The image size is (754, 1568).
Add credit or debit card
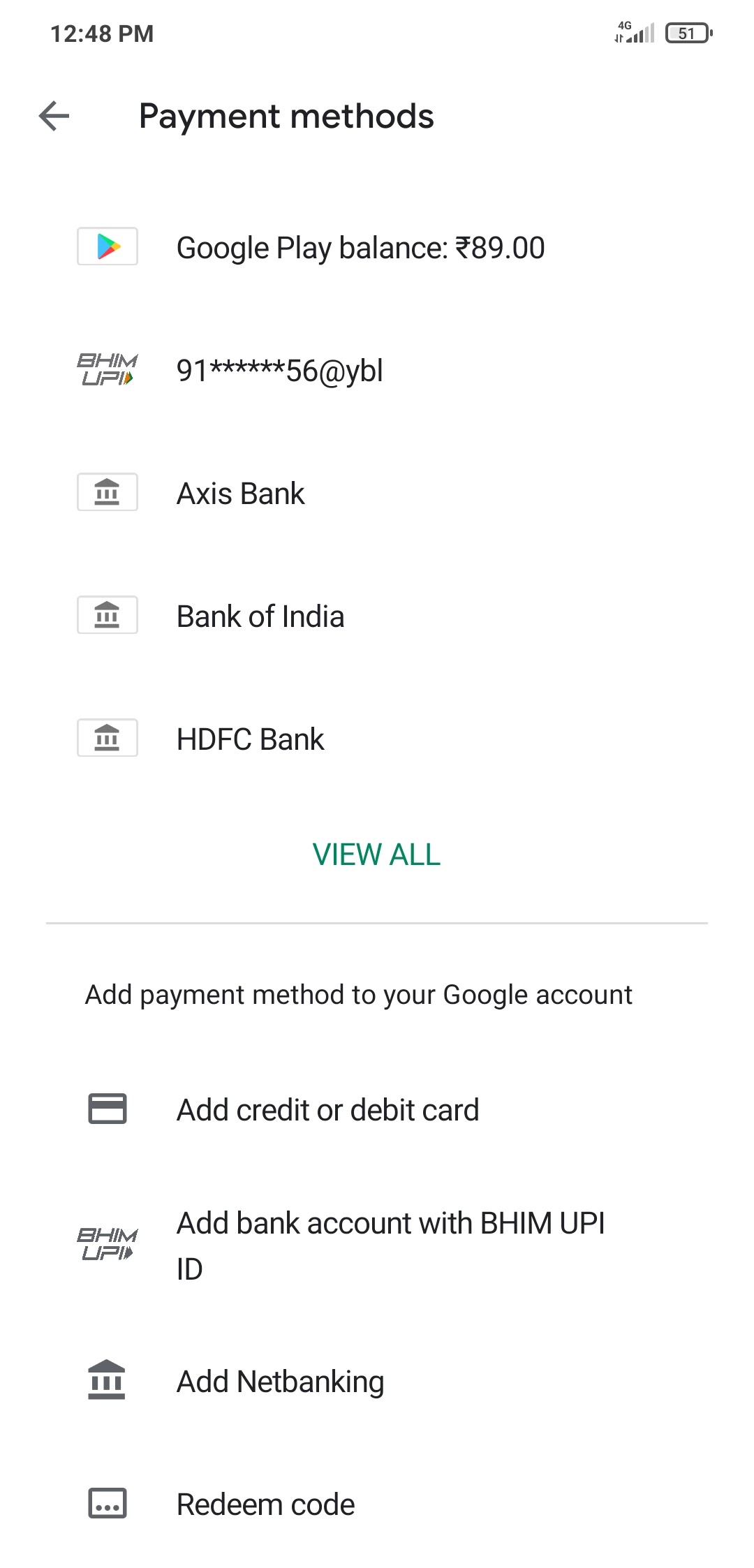(x=377, y=1109)
